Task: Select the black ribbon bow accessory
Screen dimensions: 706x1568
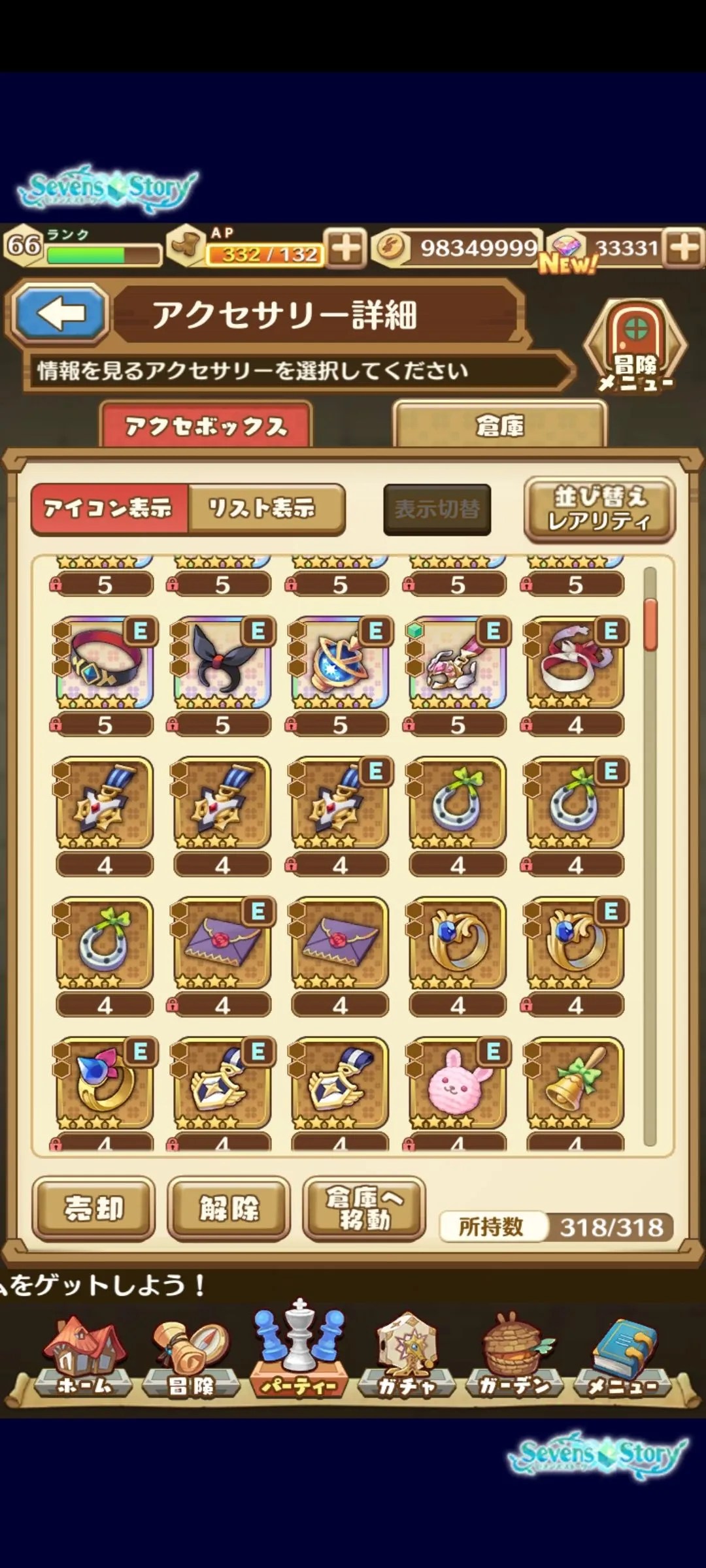Action: (222, 663)
